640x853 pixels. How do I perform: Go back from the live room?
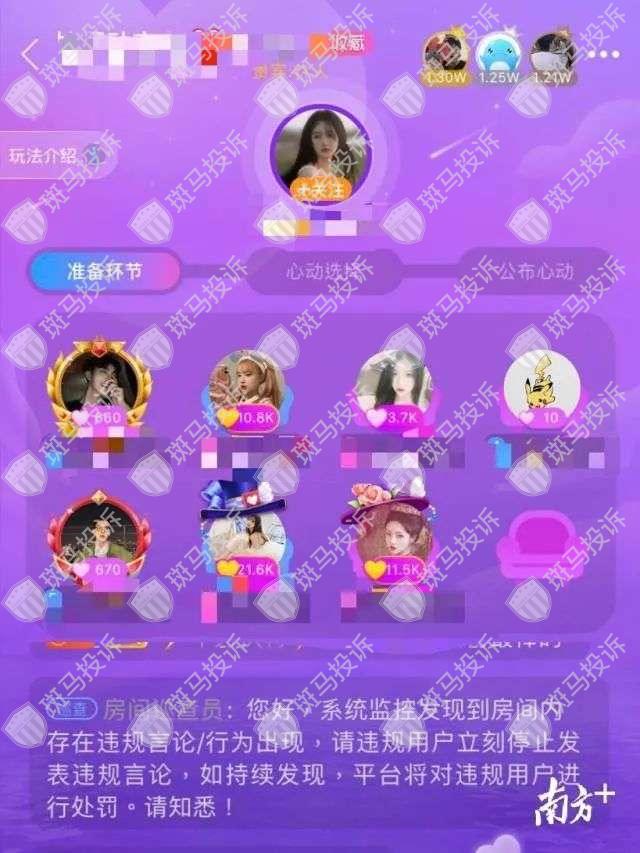30,55
